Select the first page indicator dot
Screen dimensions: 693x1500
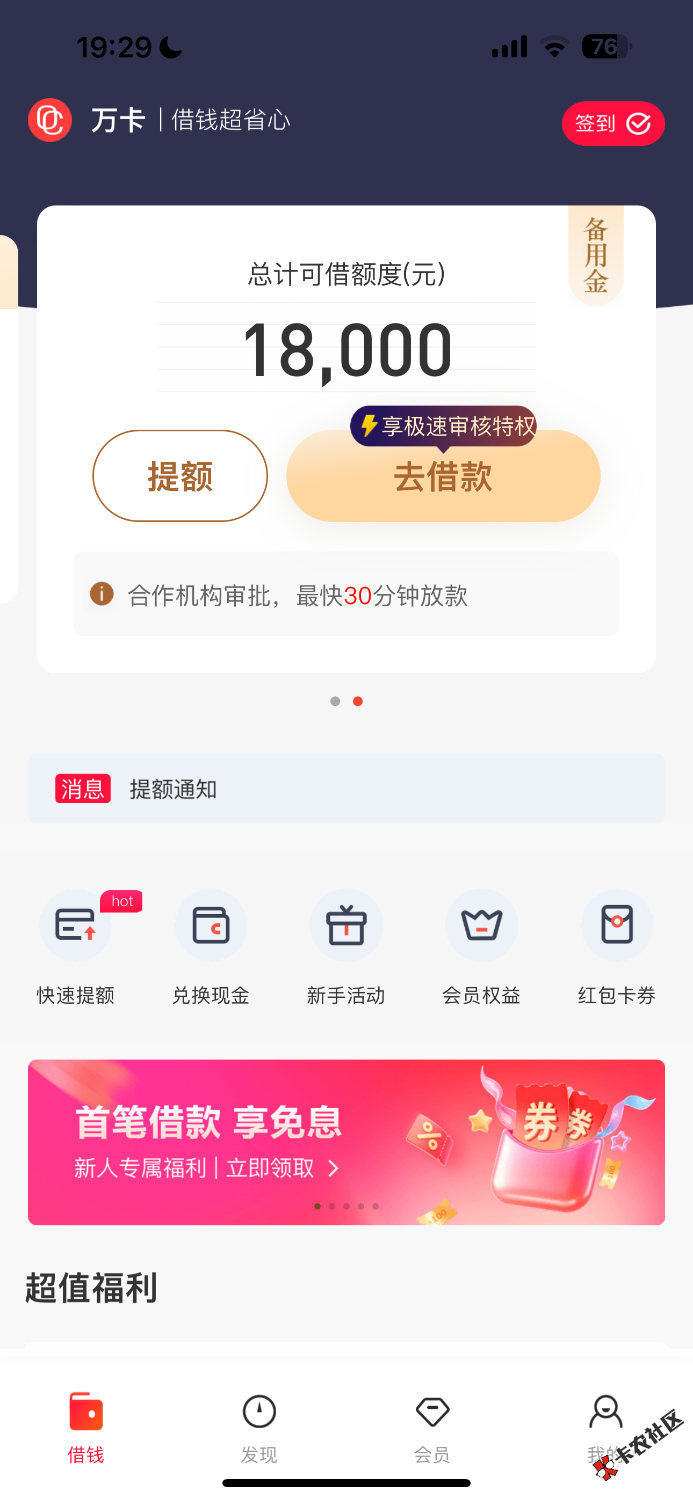coord(335,701)
